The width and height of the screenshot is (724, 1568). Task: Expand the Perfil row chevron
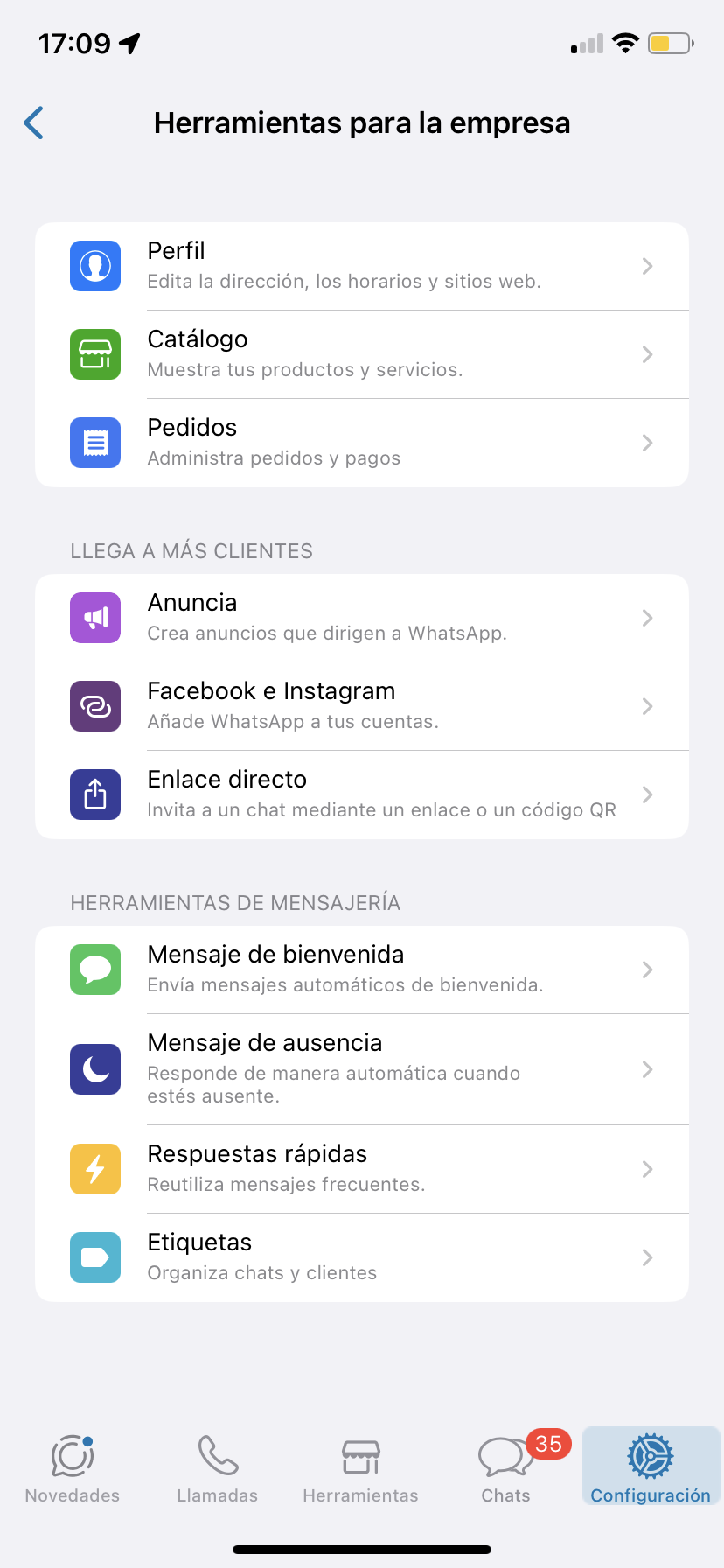click(647, 266)
